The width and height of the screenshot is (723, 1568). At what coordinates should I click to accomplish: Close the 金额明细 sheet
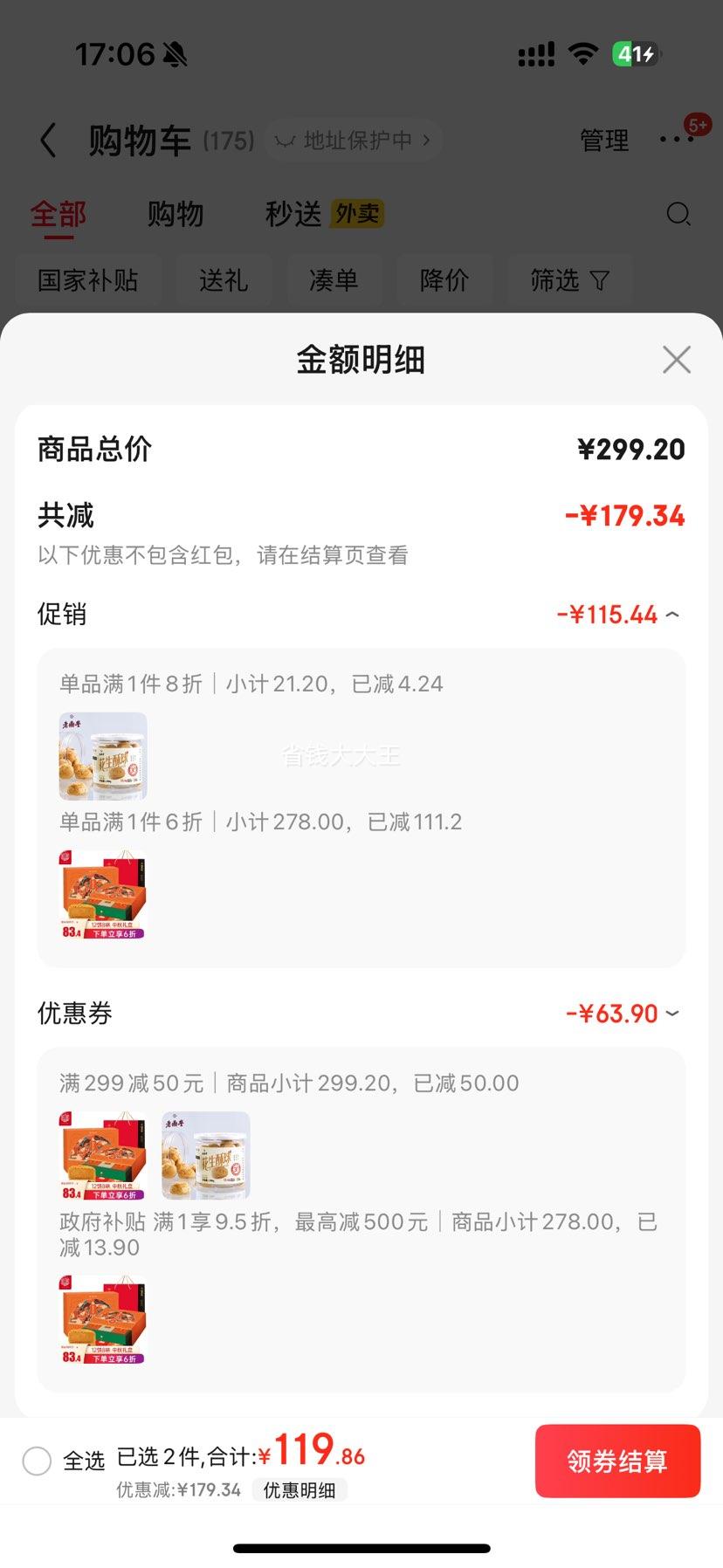coord(676,360)
